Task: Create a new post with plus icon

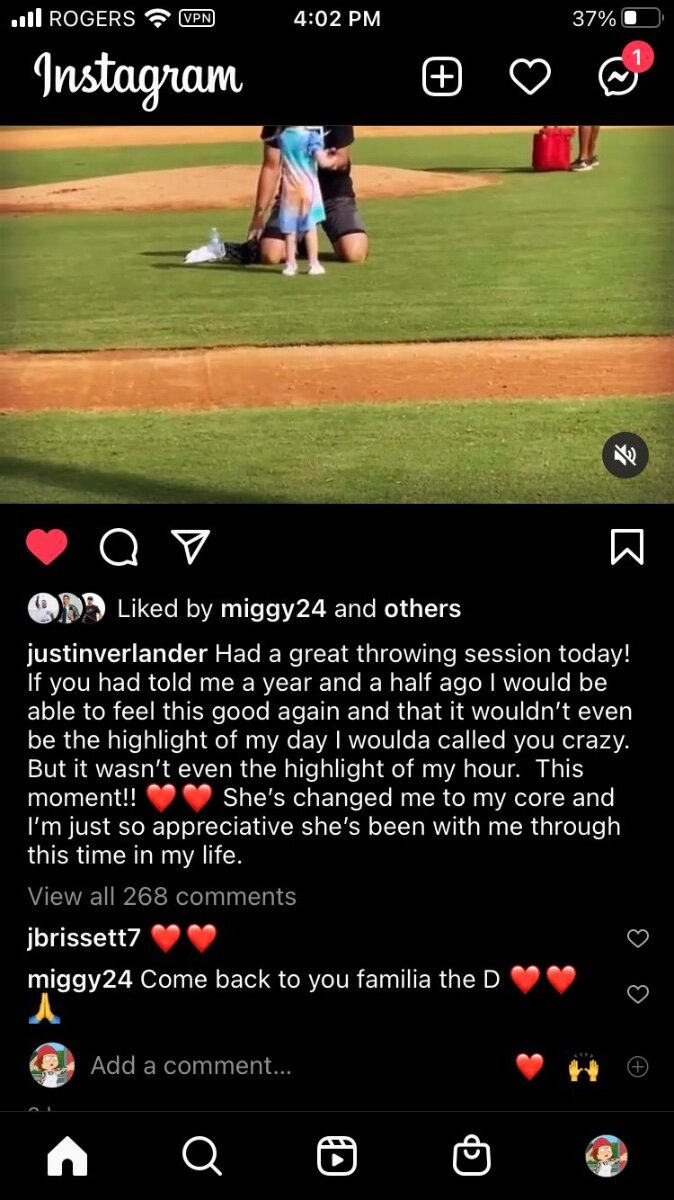Action: [x=442, y=77]
